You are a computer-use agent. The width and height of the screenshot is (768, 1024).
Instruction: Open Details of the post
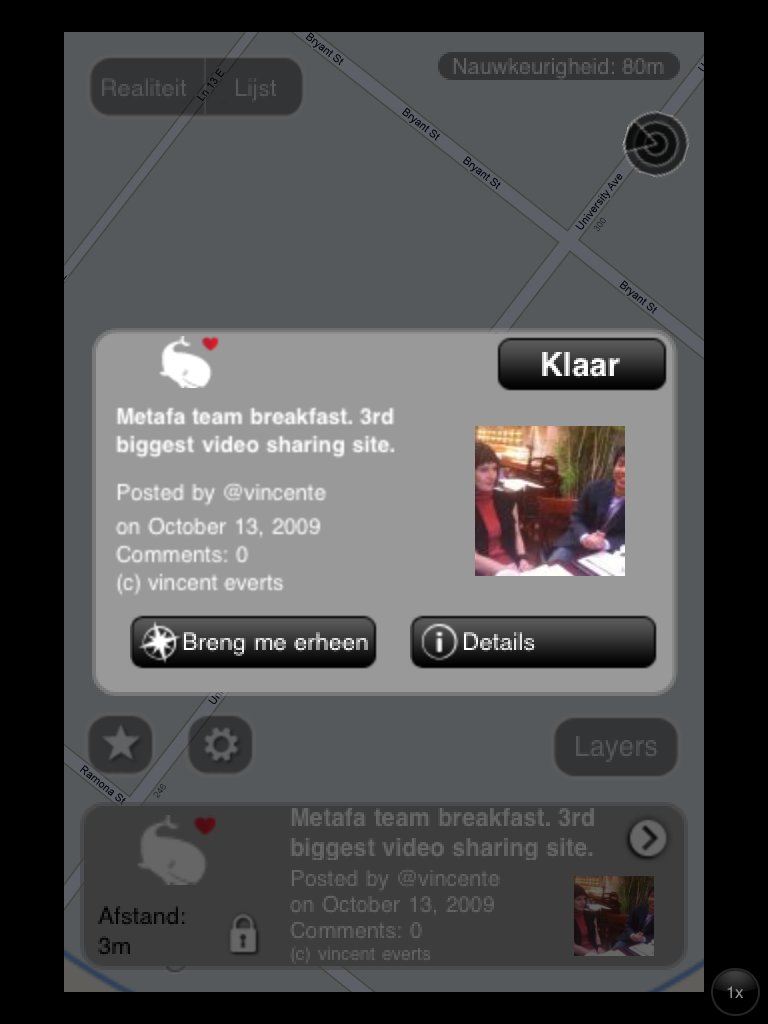pyautogui.click(x=533, y=642)
